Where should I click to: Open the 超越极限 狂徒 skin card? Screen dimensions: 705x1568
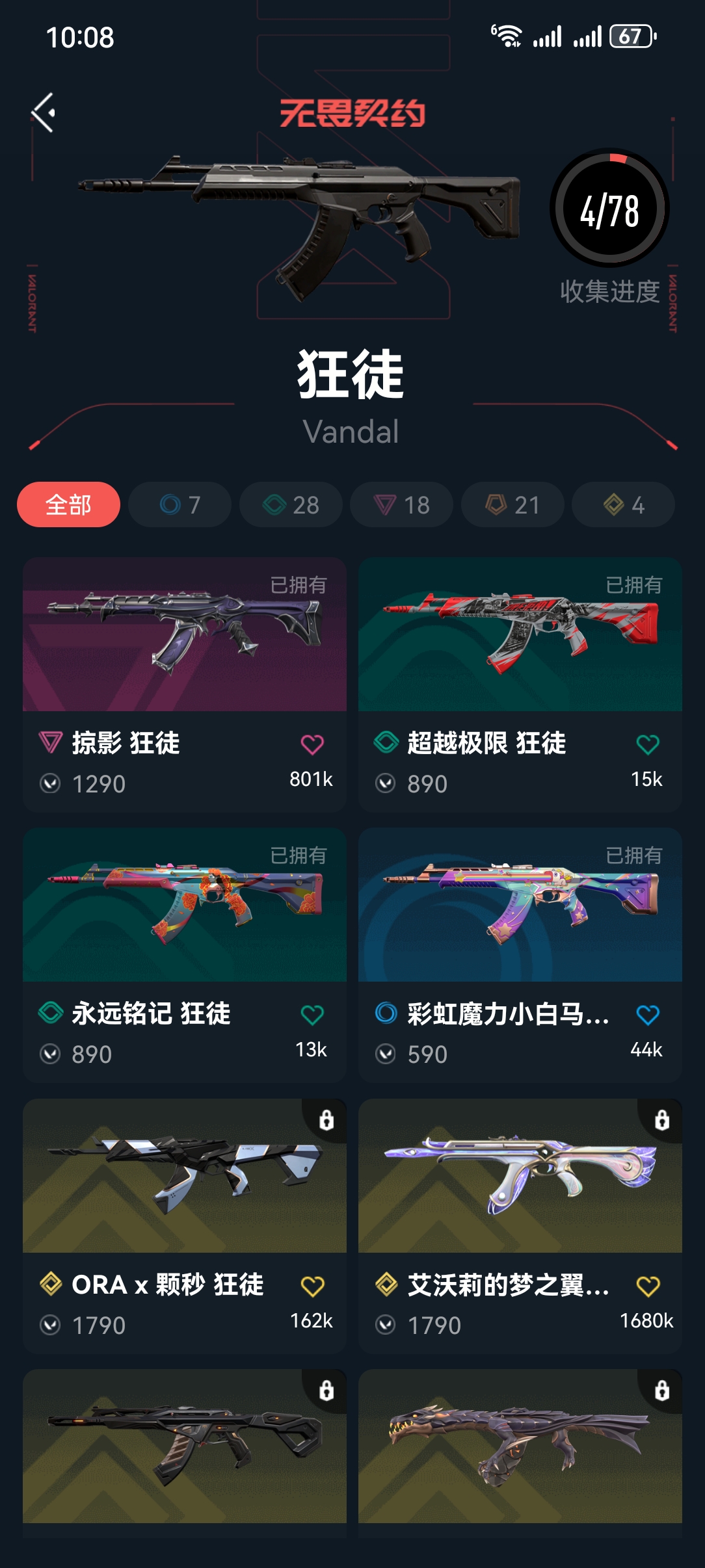click(520, 685)
